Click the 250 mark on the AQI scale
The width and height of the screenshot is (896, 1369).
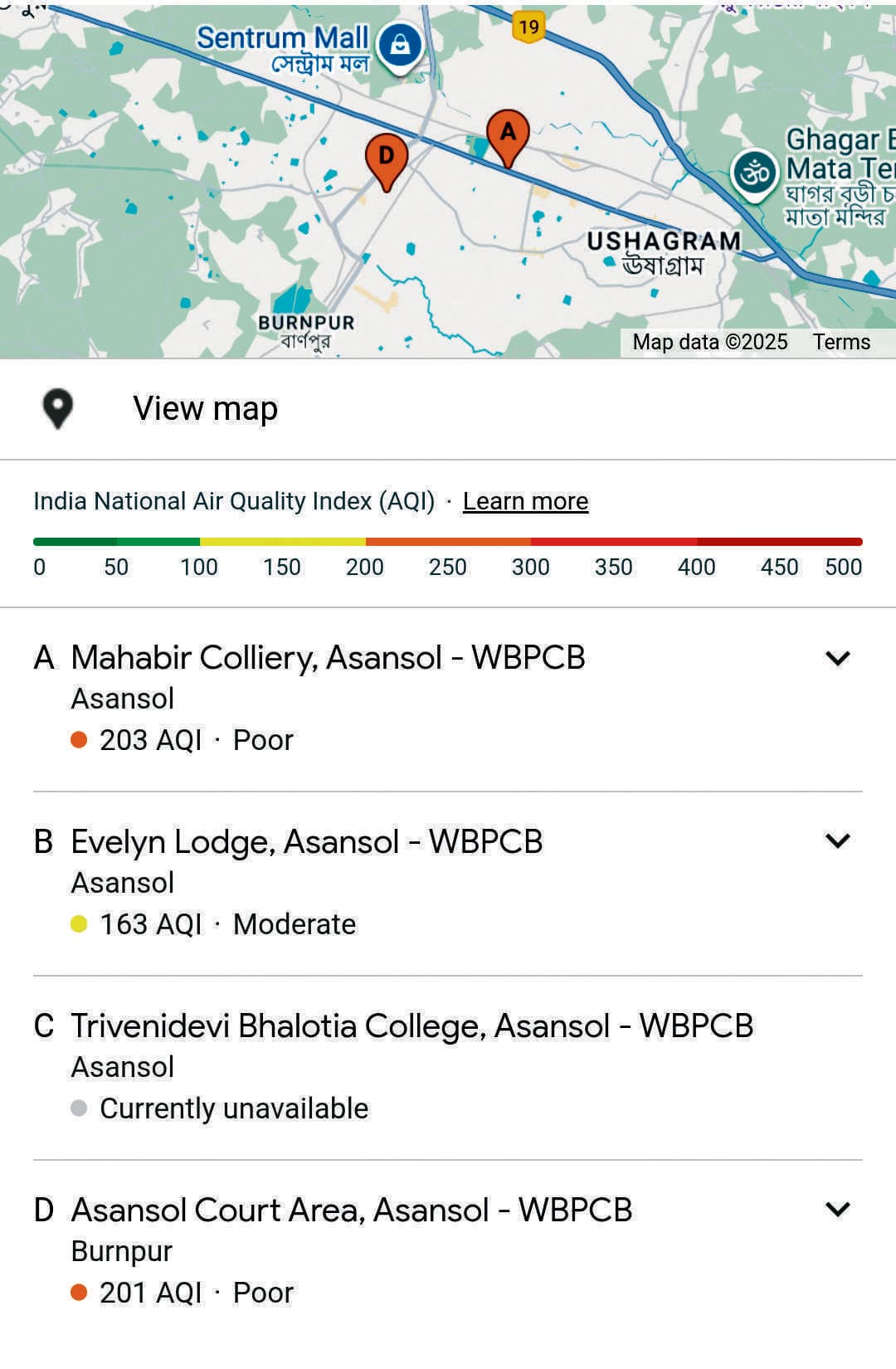447,567
